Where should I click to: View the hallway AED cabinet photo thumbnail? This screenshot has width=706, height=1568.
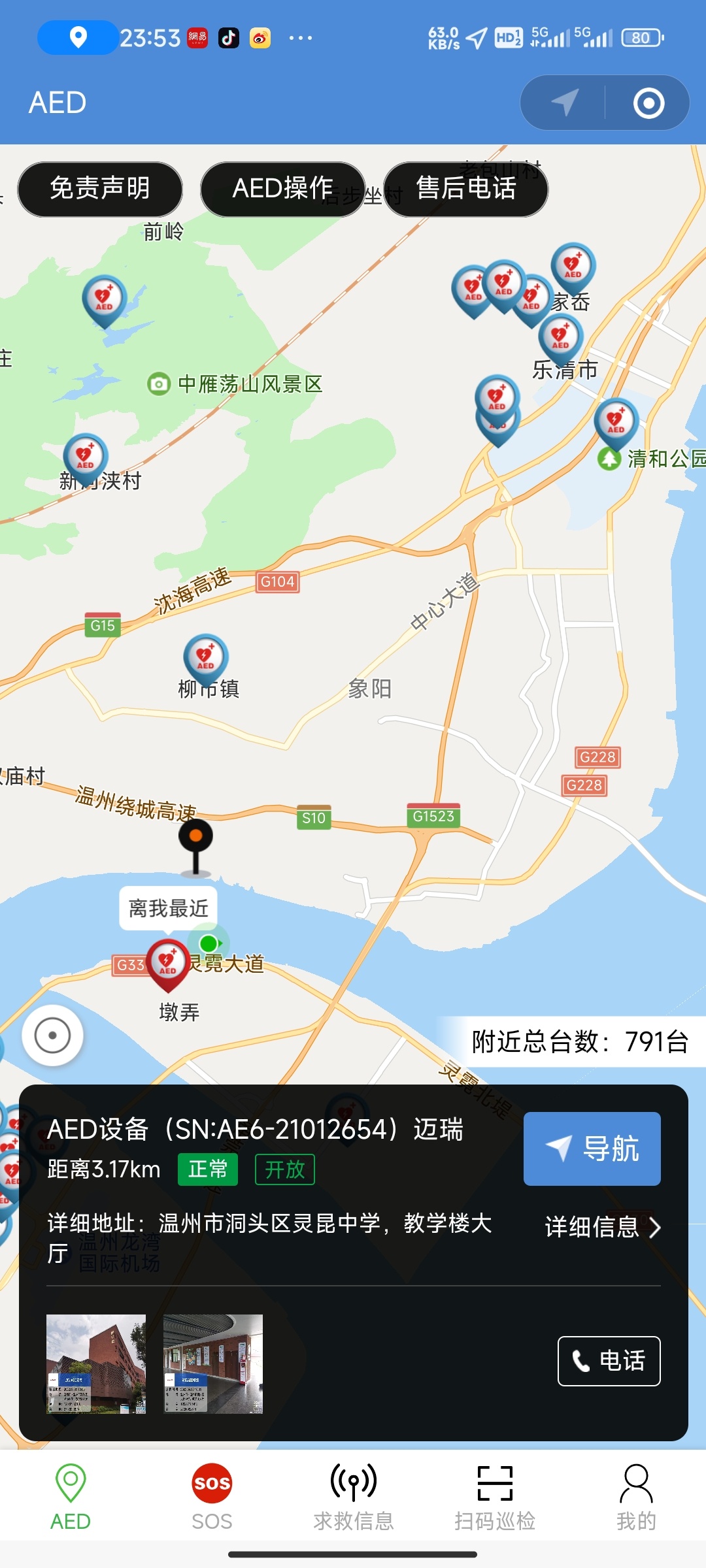(x=213, y=1364)
